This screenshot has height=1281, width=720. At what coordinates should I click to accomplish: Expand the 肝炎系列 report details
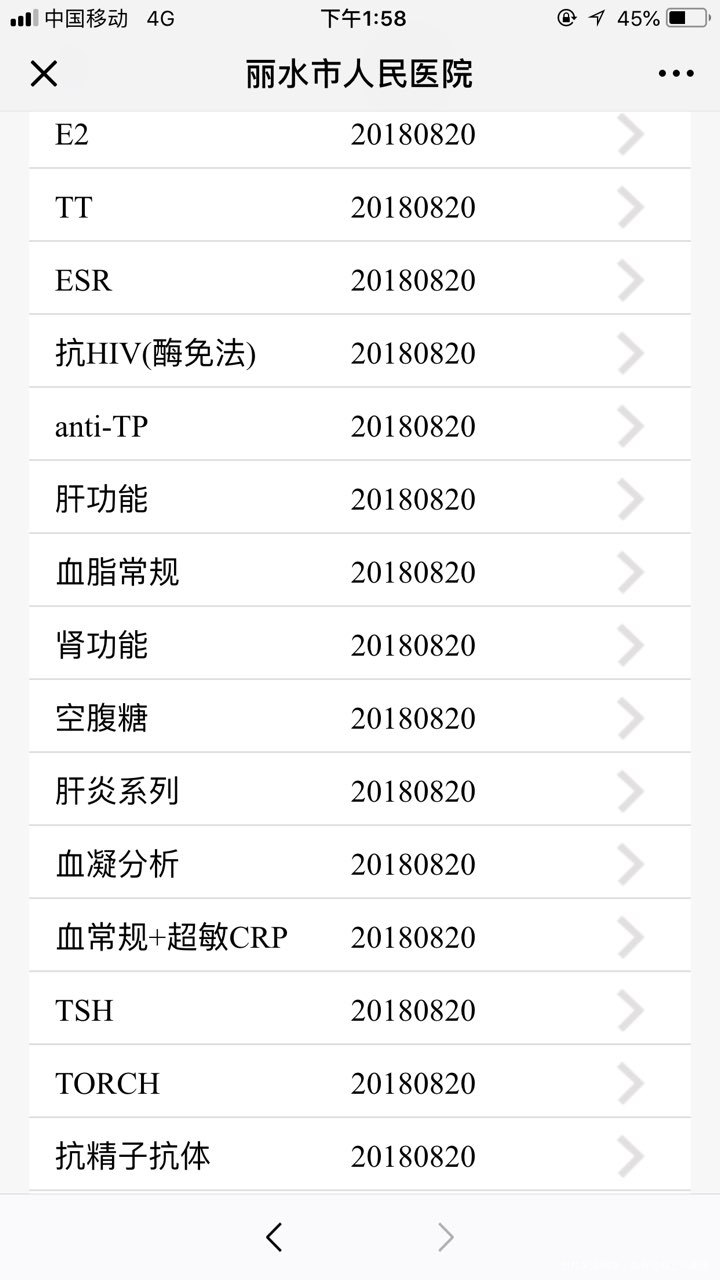(x=360, y=790)
